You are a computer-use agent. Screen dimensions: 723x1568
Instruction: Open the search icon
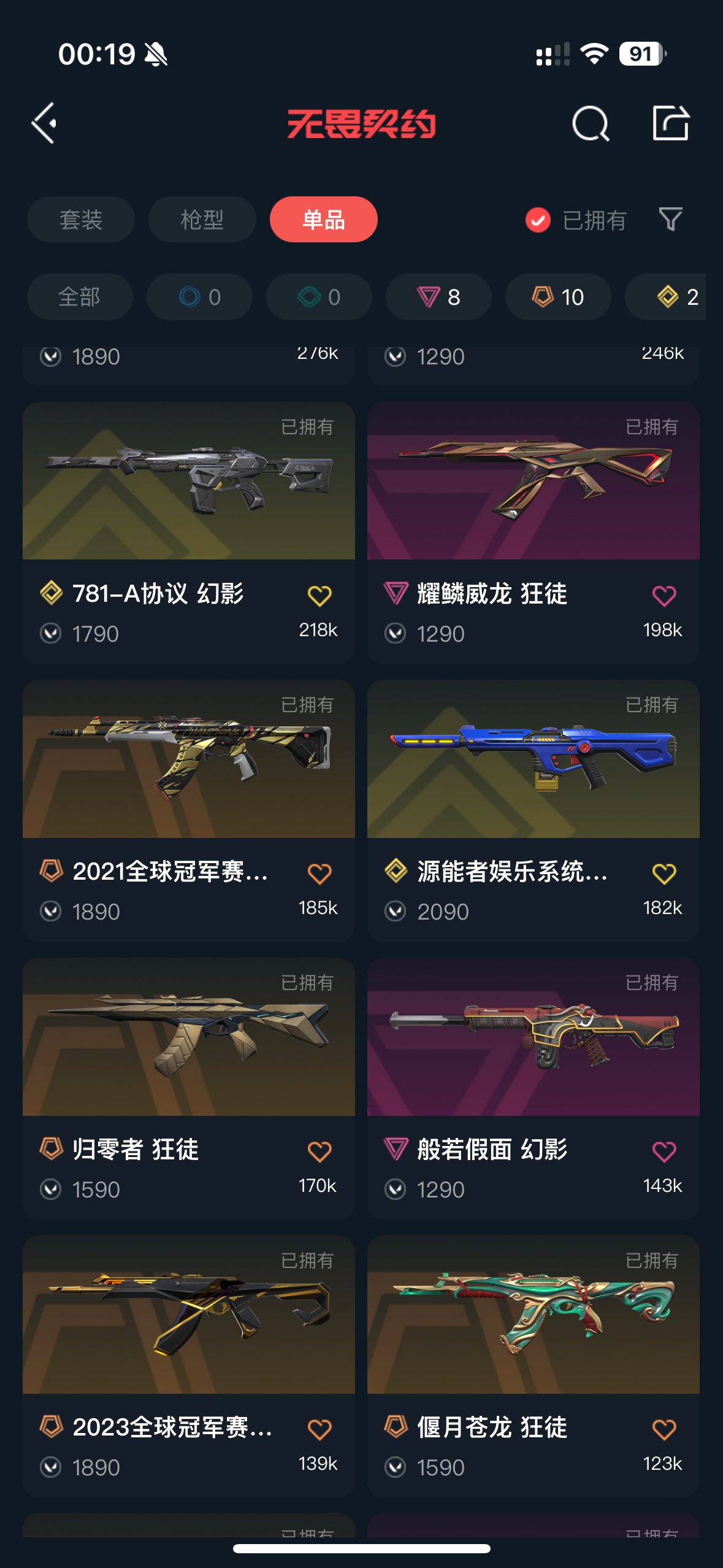tap(591, 123)
